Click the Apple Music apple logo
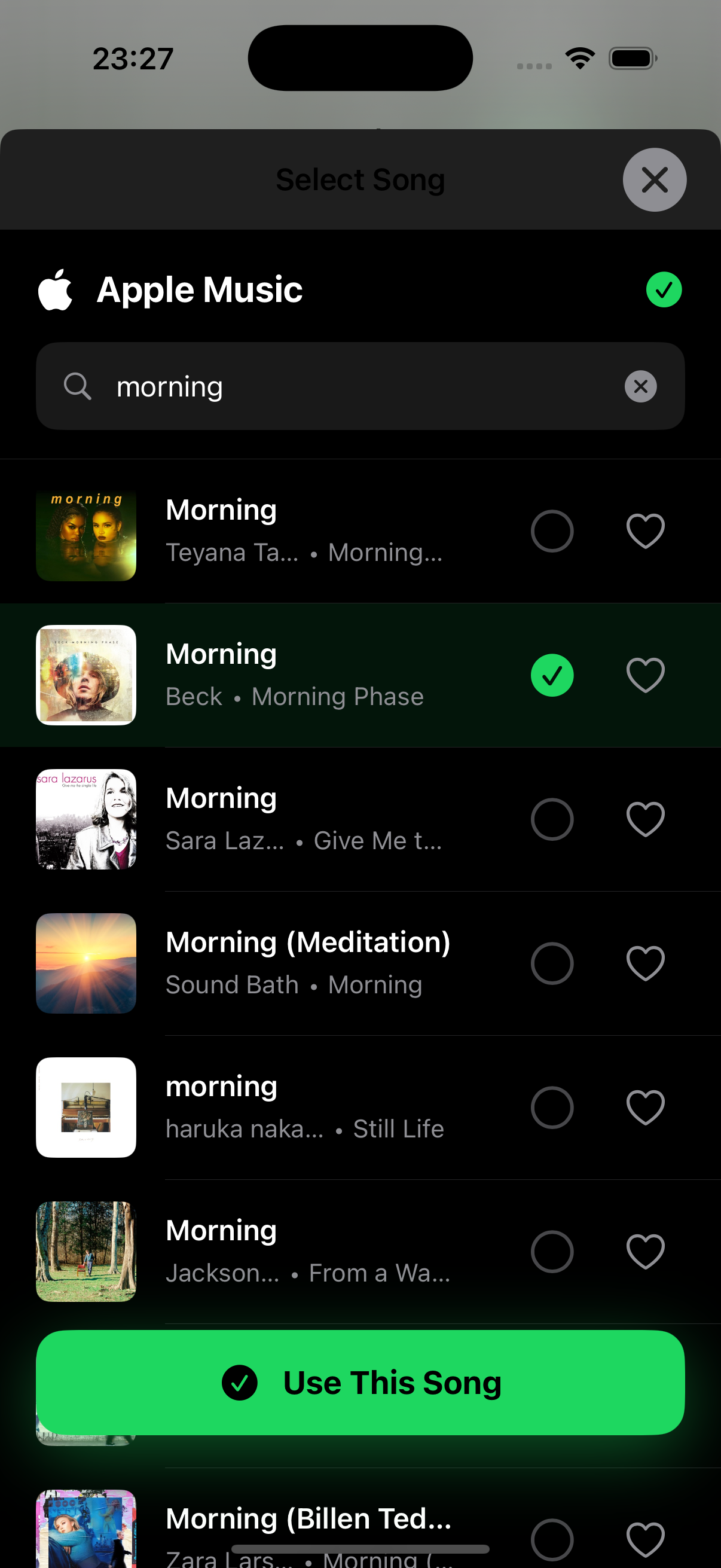Viewport: 721px width, 1568px height. 56,289
